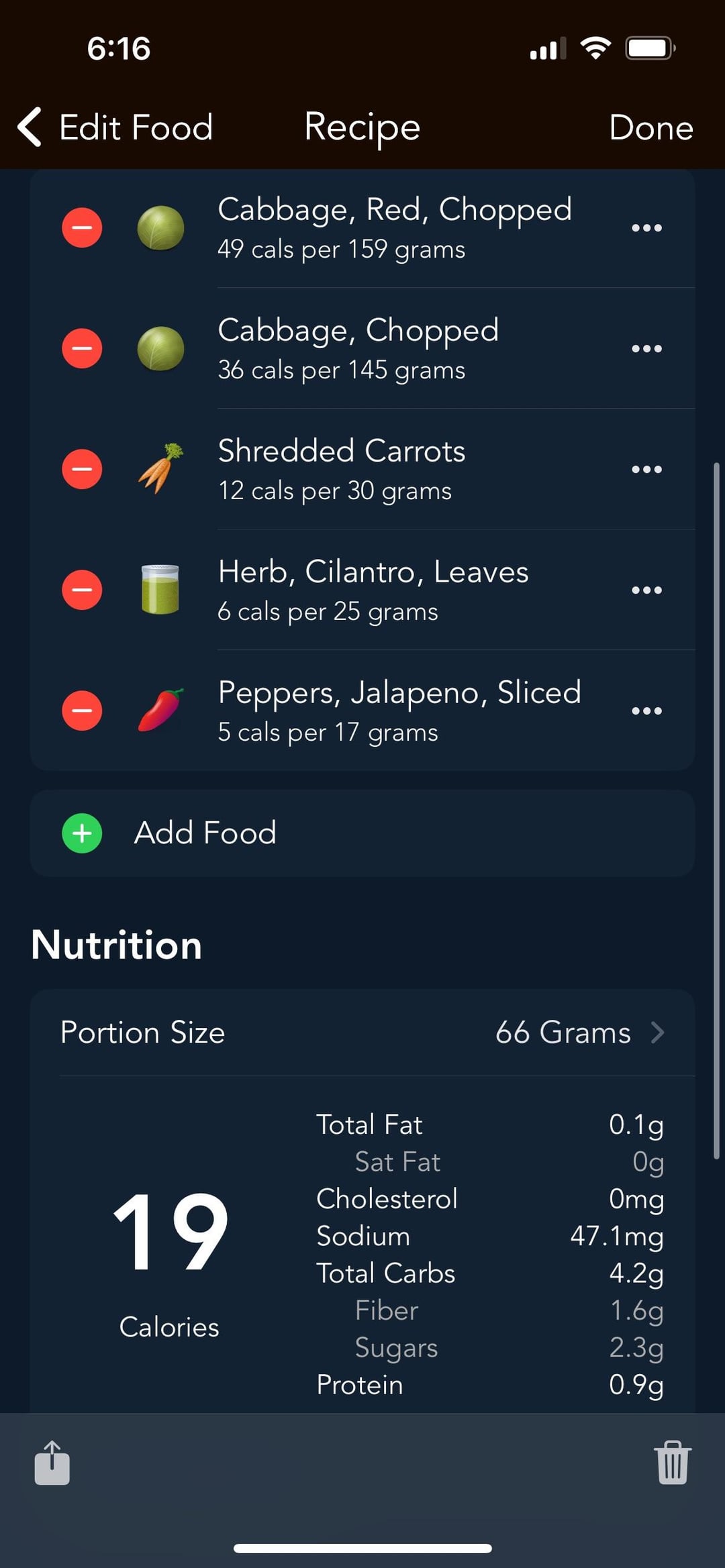Open more options for Cabbage, Red, Chopped
Viewport: 725px width, 1568px height.
[x=646, y=228]
